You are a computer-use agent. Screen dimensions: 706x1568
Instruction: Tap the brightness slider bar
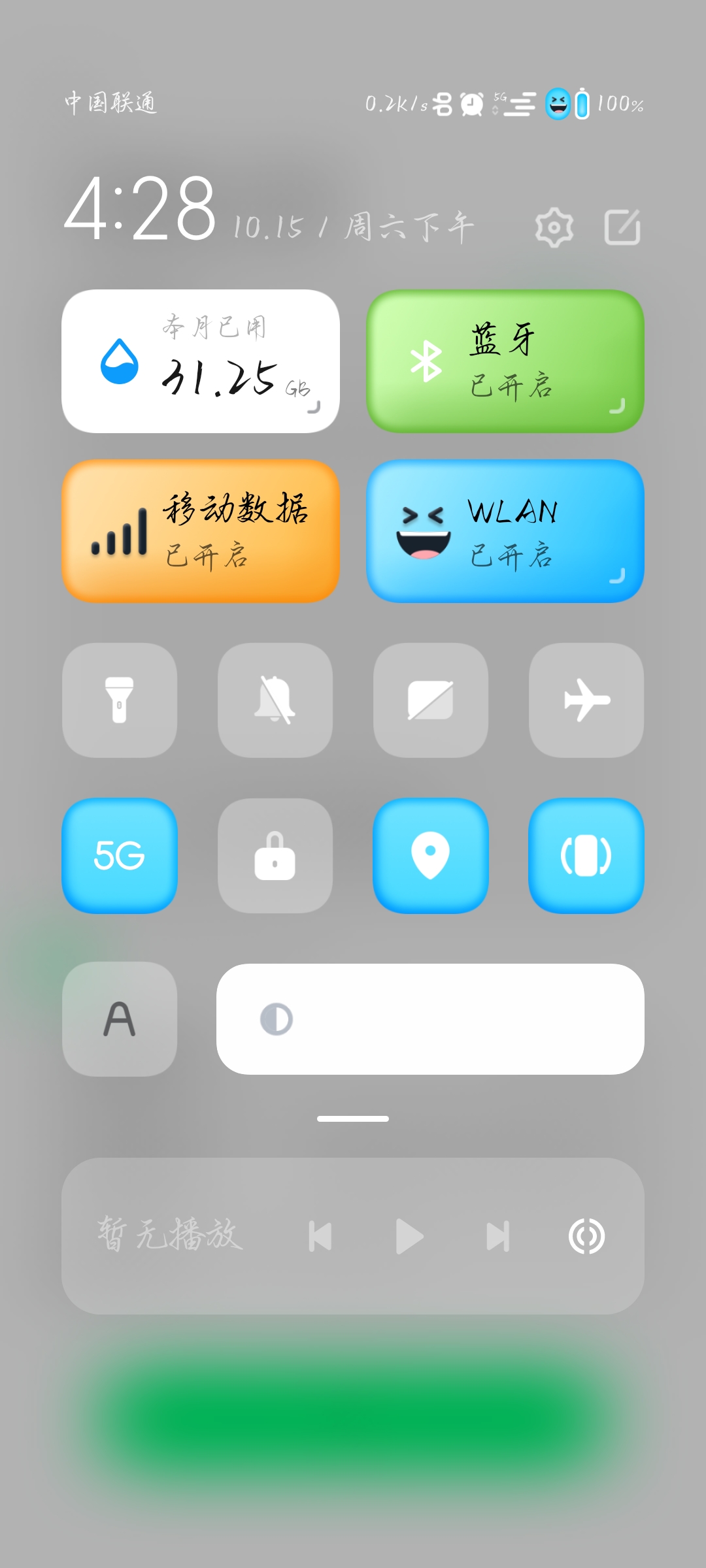pos(430,1019)
